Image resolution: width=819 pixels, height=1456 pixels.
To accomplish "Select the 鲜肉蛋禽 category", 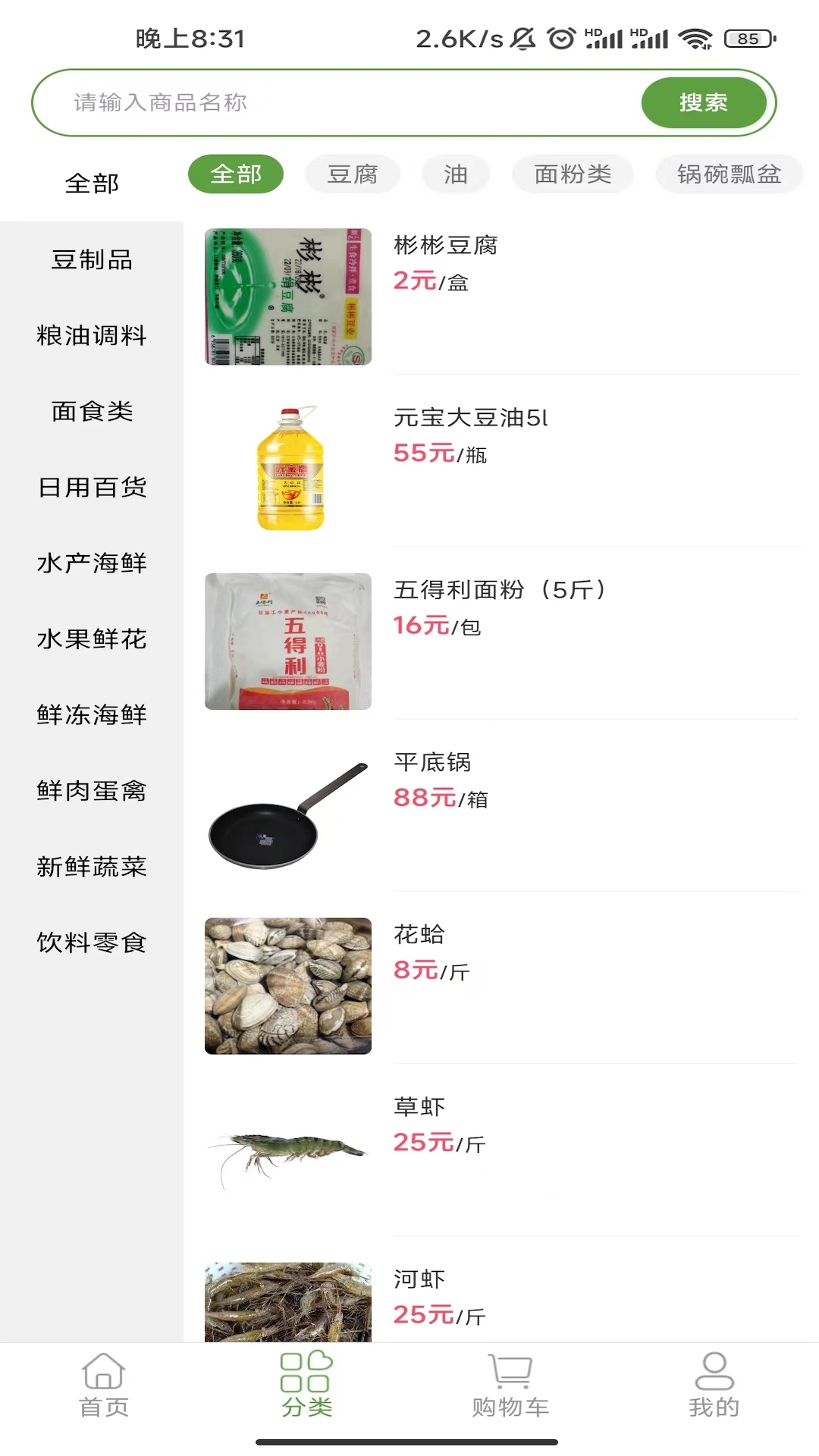I will click(92, 791).
